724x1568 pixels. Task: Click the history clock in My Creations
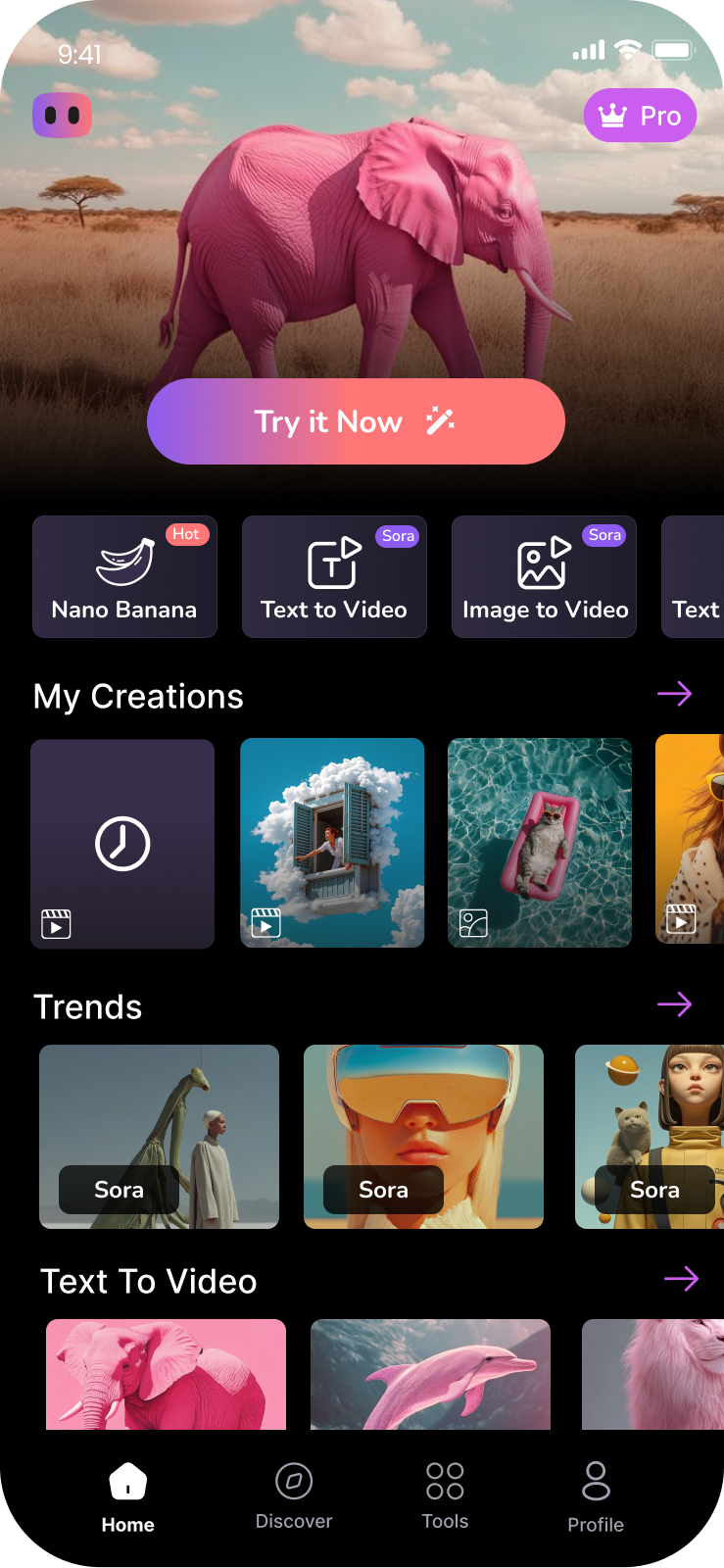pos(121,844)
